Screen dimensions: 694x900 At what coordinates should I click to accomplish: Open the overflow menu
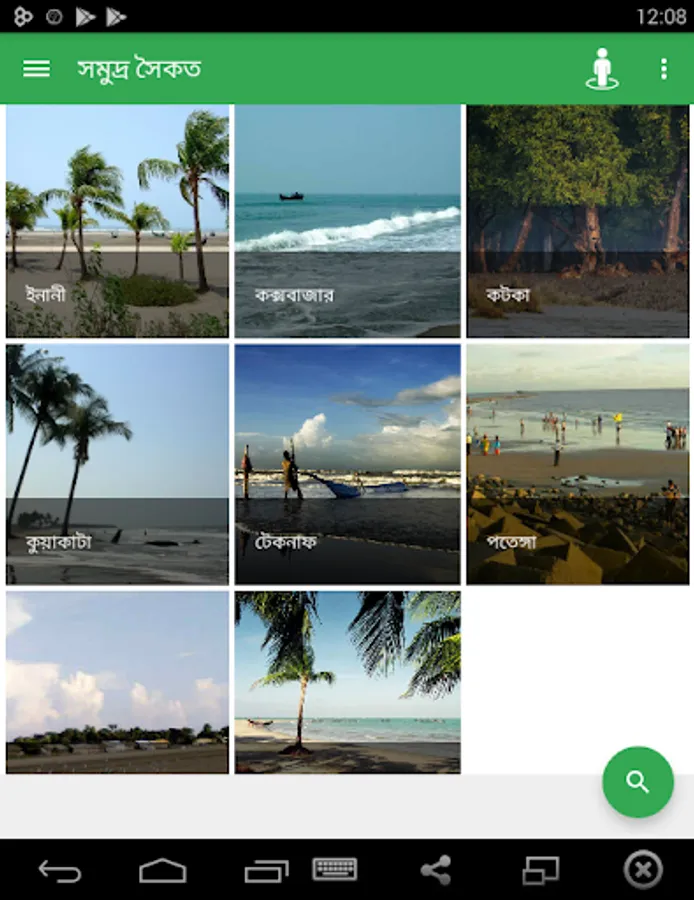(663, 68)
